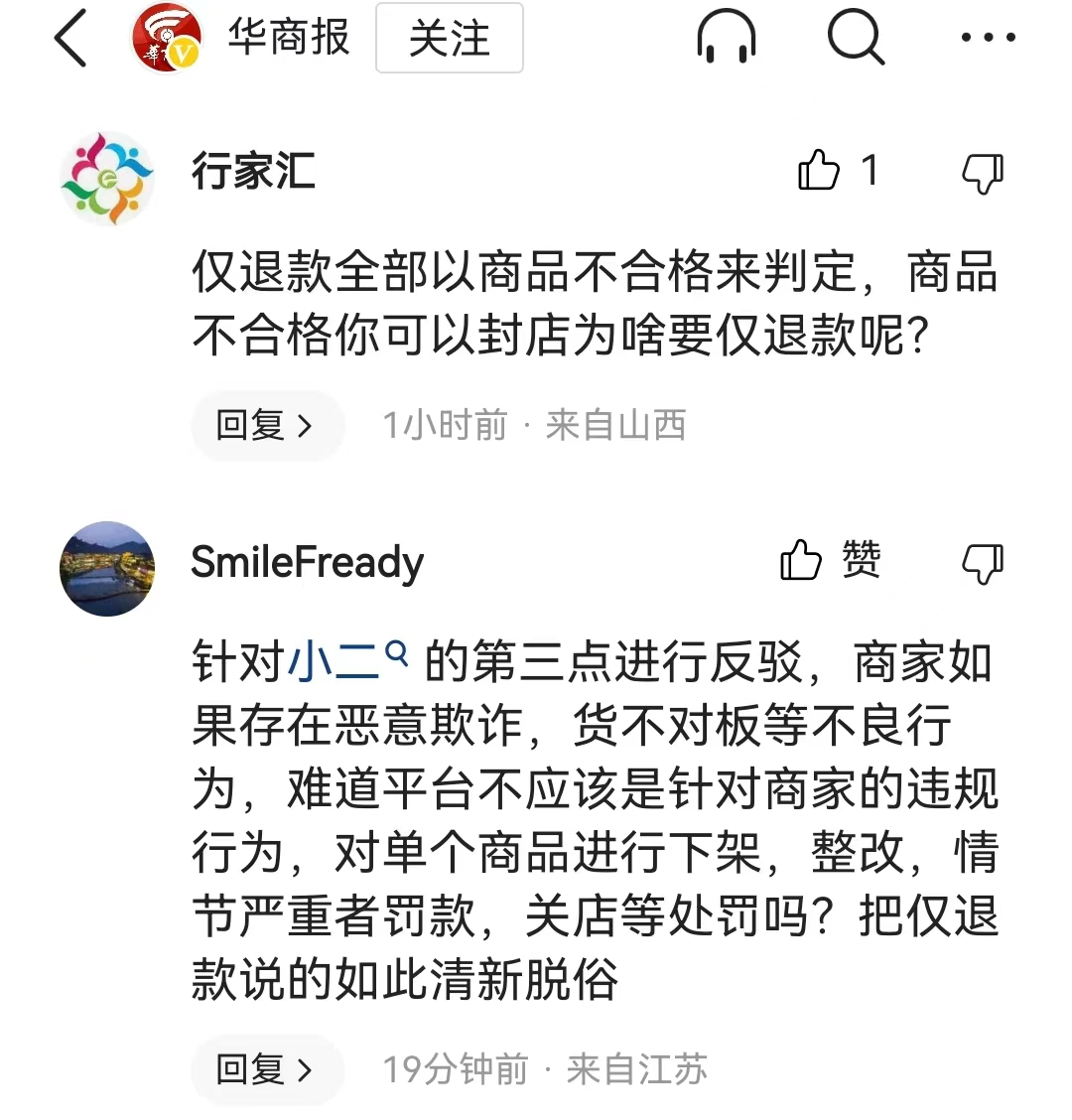The width and height of the screenshot is (1072, 1120).
Task: Open 华商报 publisher profile
Action: (x=288, y=39)
